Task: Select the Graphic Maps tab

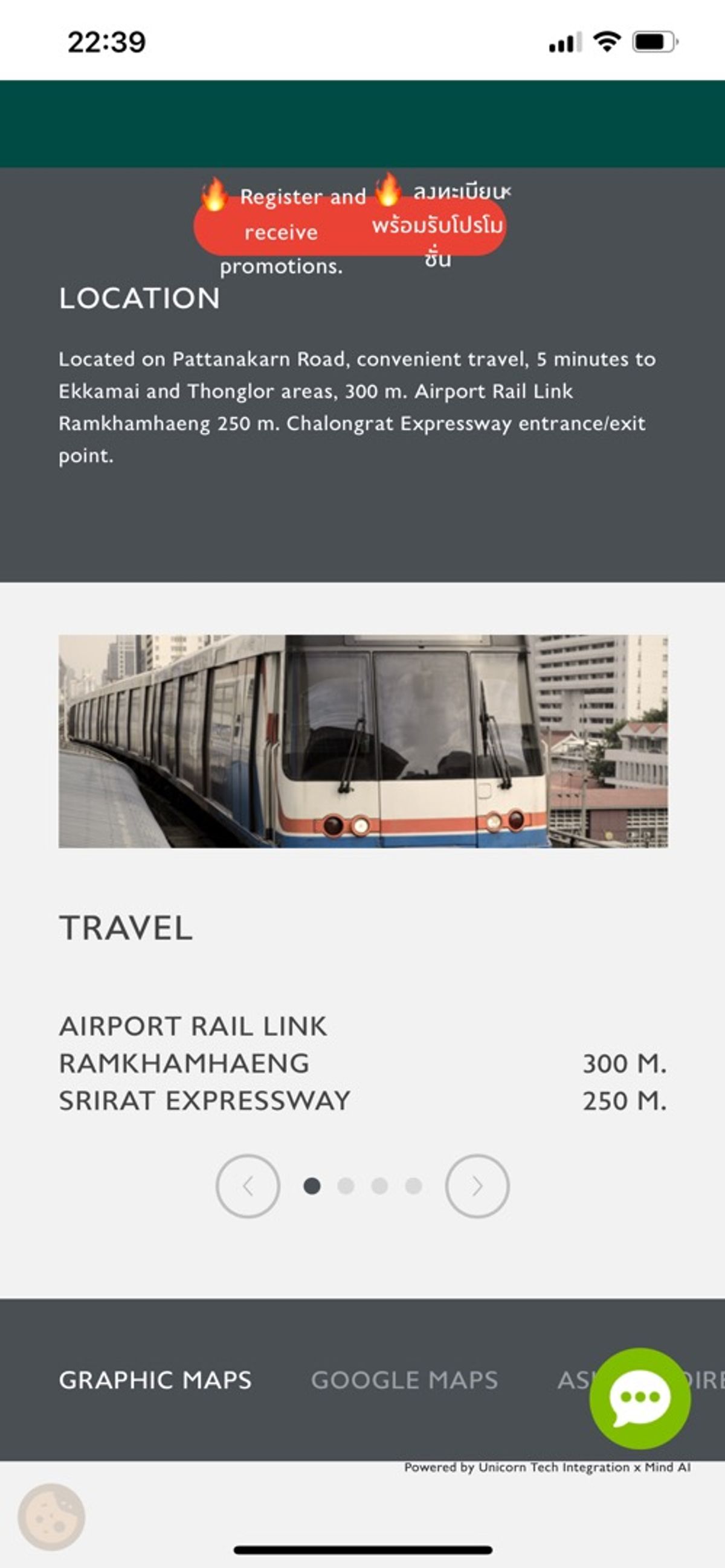Action: coord(155,1380)
